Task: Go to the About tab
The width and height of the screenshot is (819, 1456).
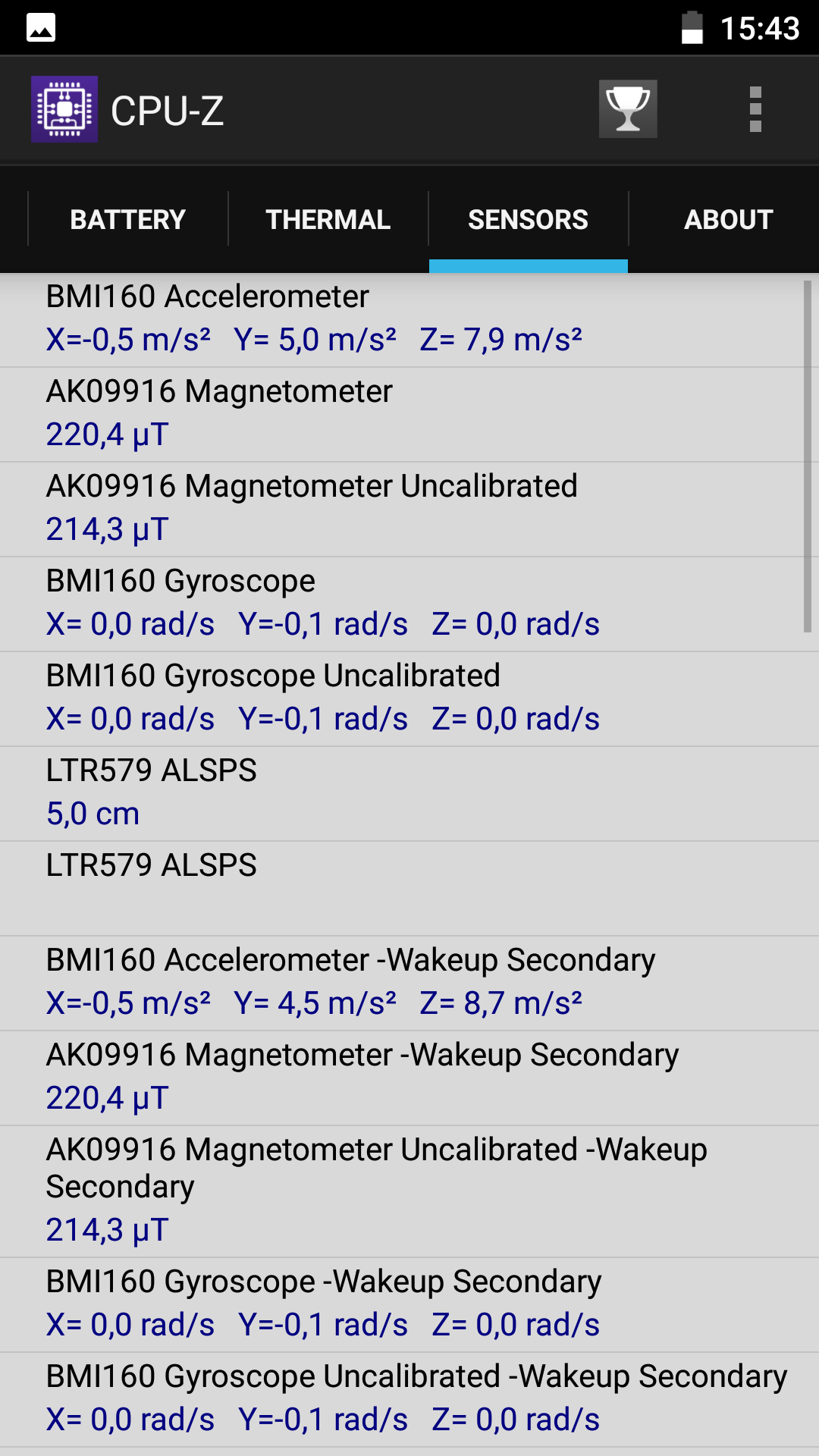Action: [x=729, y=219]
